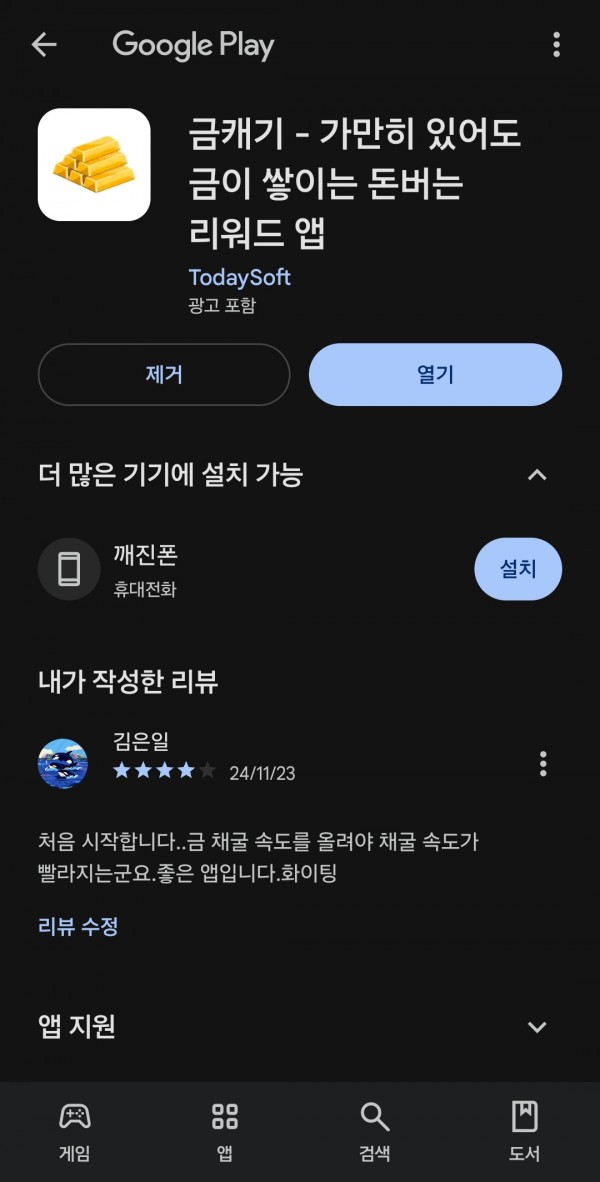Switch to the 게임 tab

[x=75, y=1131]
